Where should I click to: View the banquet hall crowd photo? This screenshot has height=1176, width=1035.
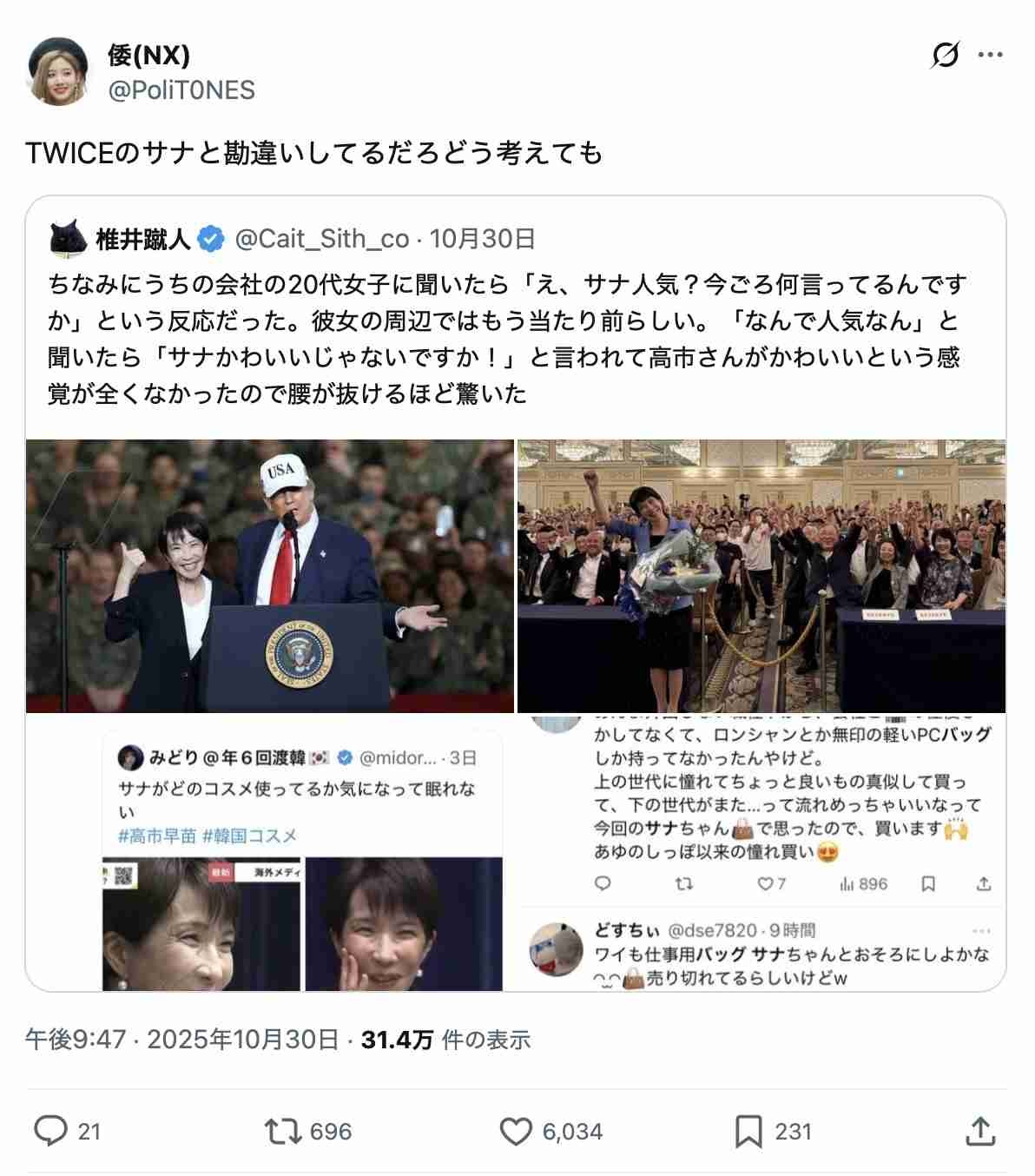pos(761,576)
